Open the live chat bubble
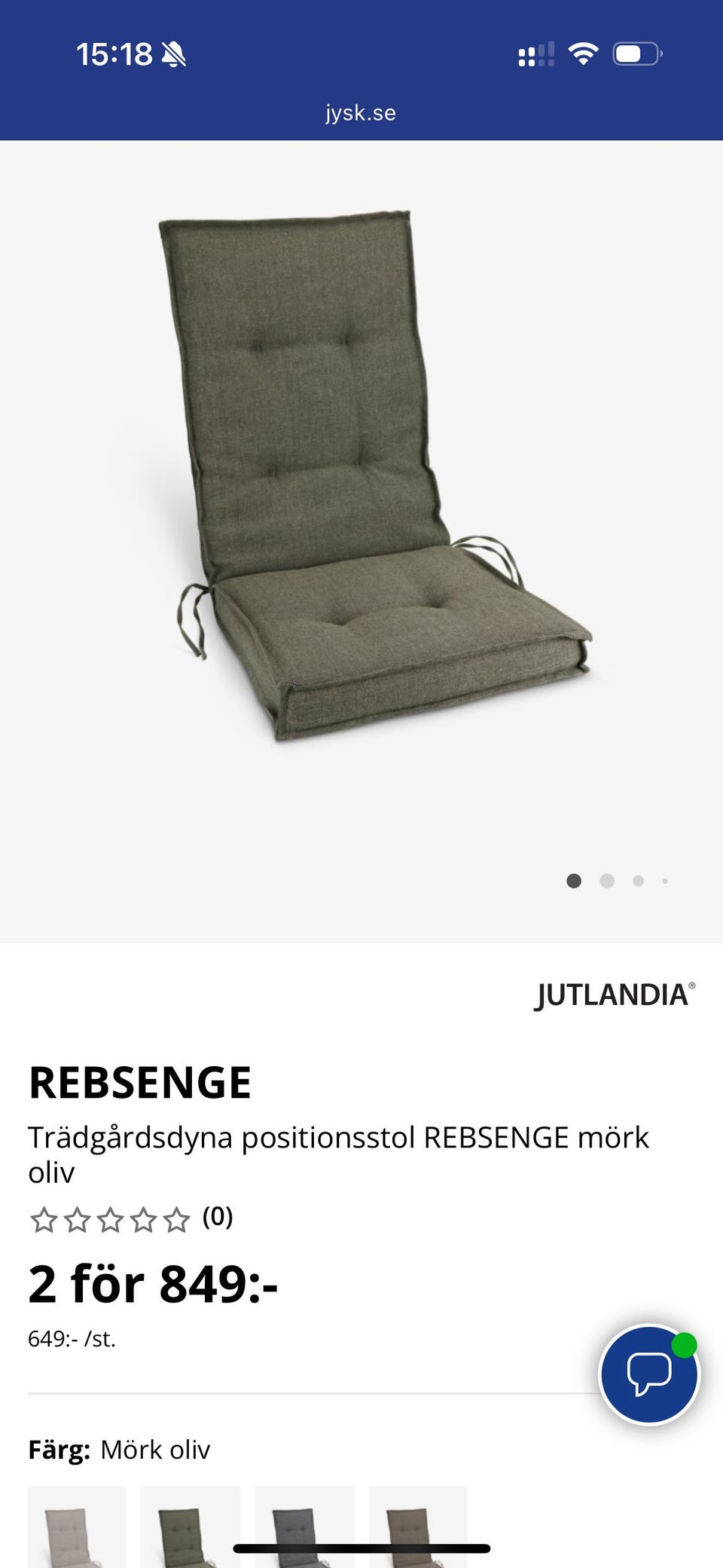The height and width of the screenshot is (1568, 723). click(x=648, y=1374)
